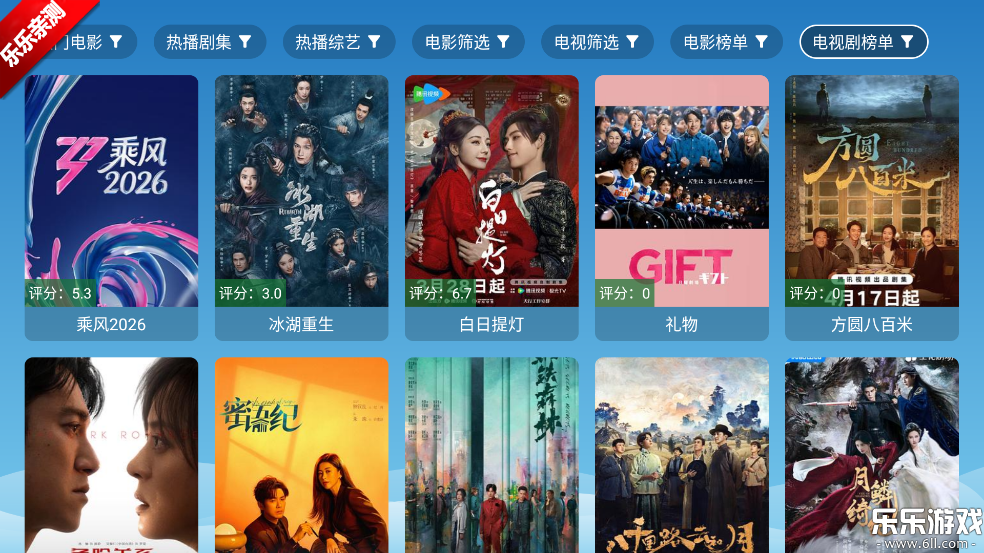Open the 电影筛选 filter

coord(468,42)
